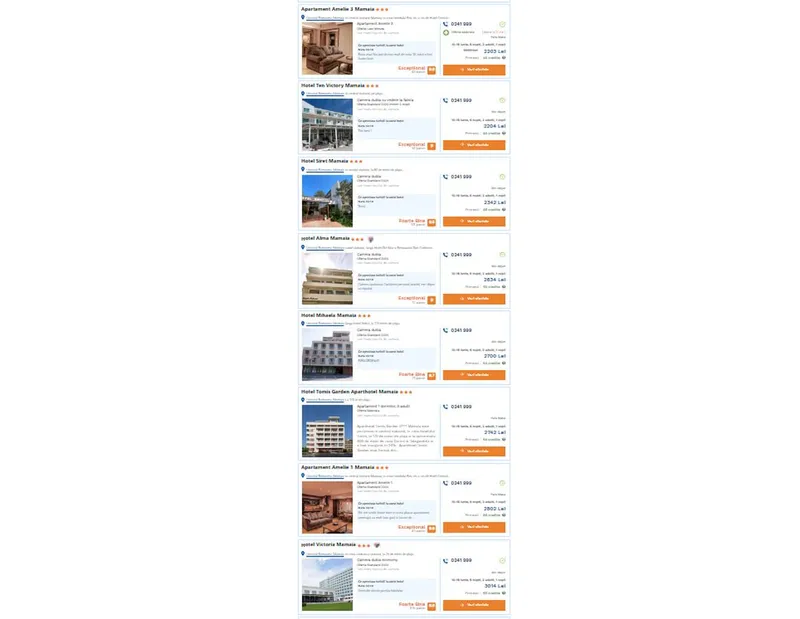The image size is (800, 619).
Task: Open offers button for Hotel Siret Mamaia
Action: [x=474, y=221]
